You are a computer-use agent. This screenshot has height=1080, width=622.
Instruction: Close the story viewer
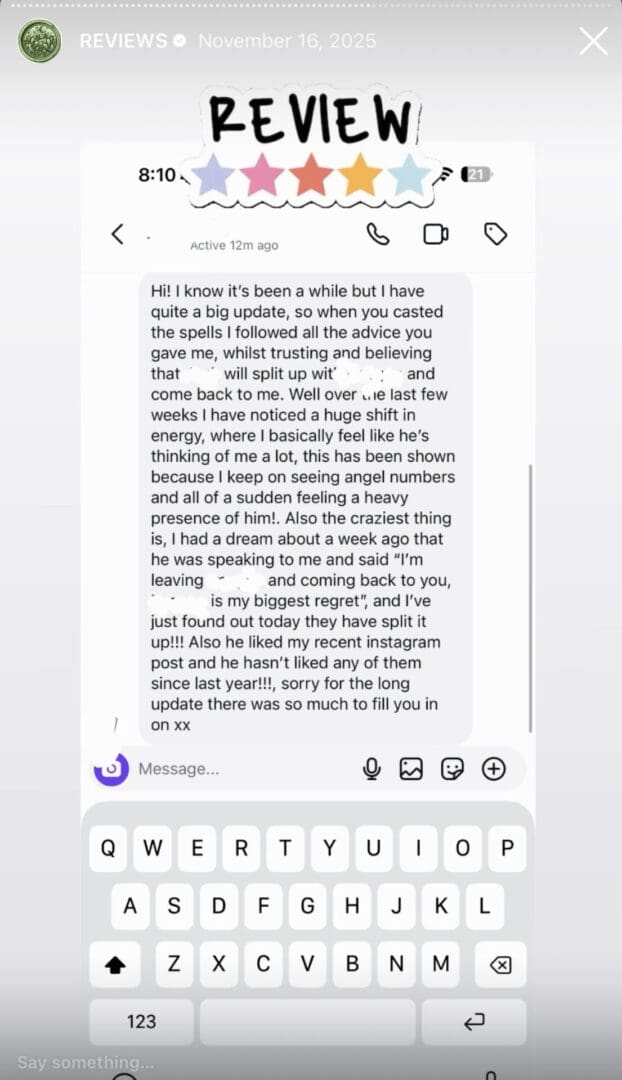(x=593, y=41)
